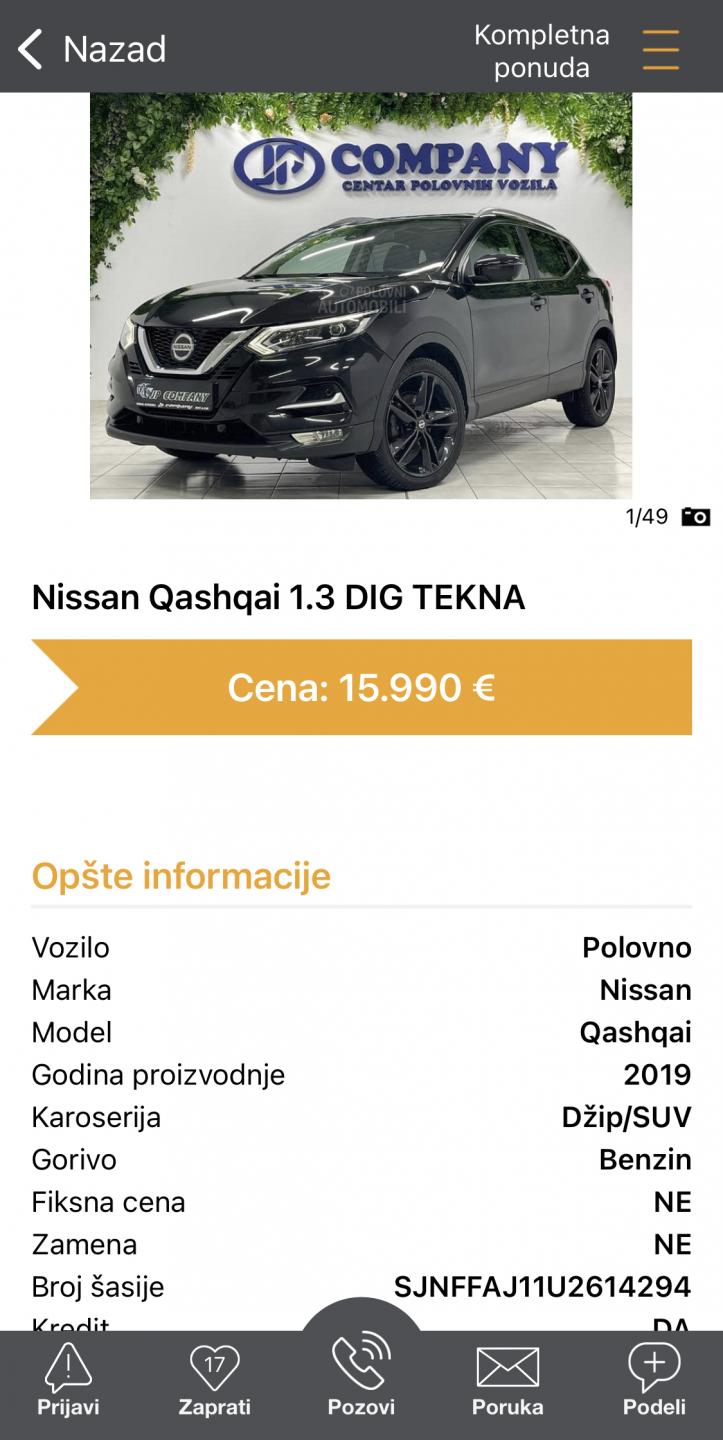The image size is (723, 1440).
Task: Open the Nissan Qashqai photo gallery
Action: (361, 296)
